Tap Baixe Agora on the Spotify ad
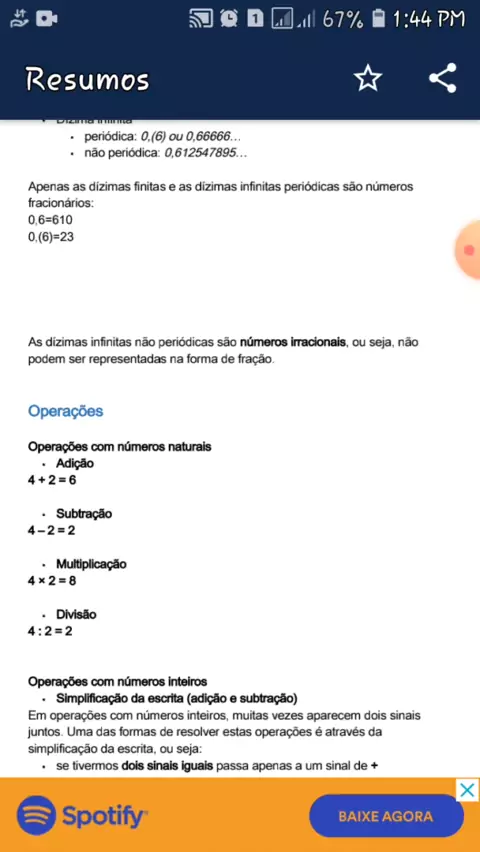This screenshot has width=480, height=852. coord(386,816)
